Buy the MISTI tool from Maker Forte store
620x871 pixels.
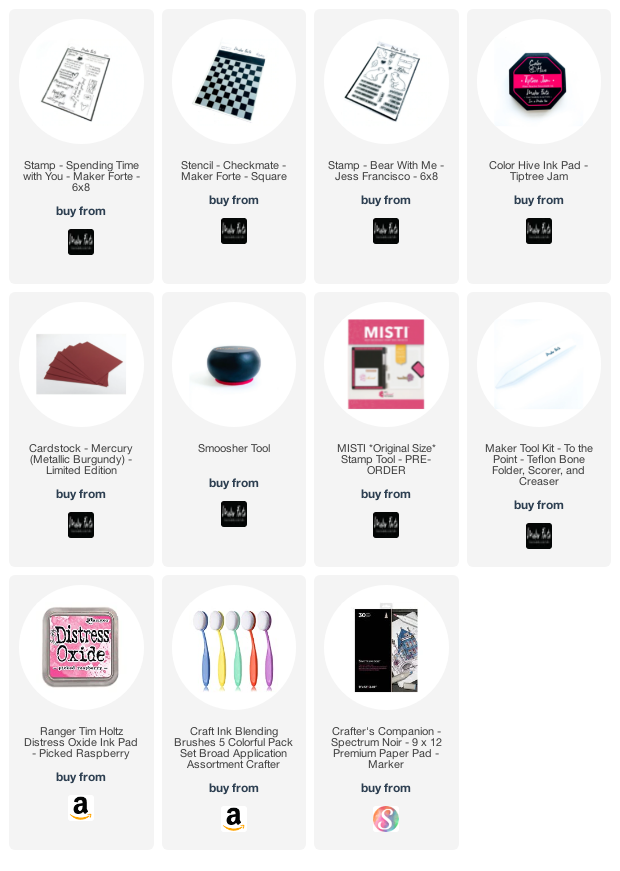[x=386, y=525]
